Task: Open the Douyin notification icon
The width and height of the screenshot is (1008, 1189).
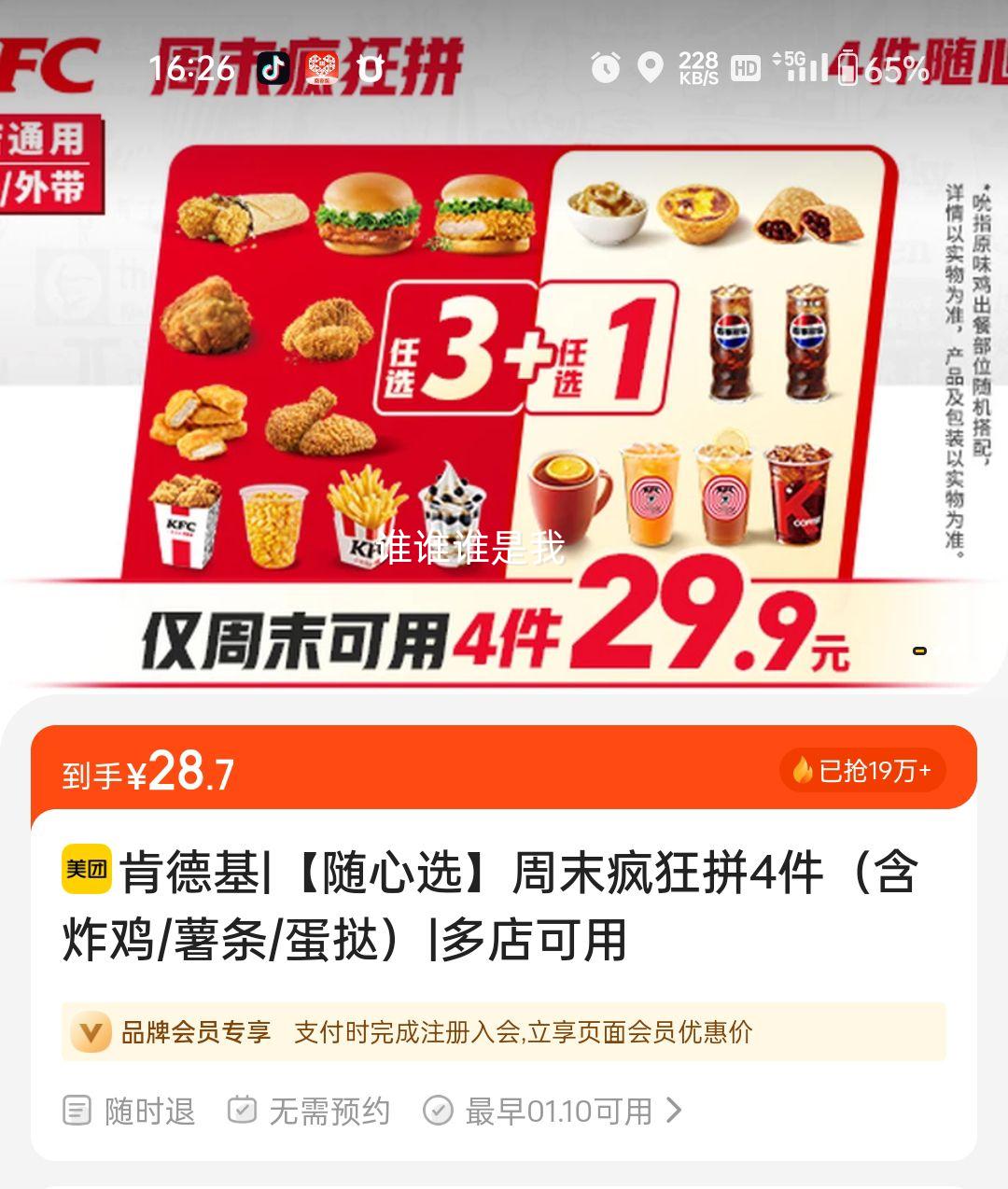Action: tap(271, 66)
